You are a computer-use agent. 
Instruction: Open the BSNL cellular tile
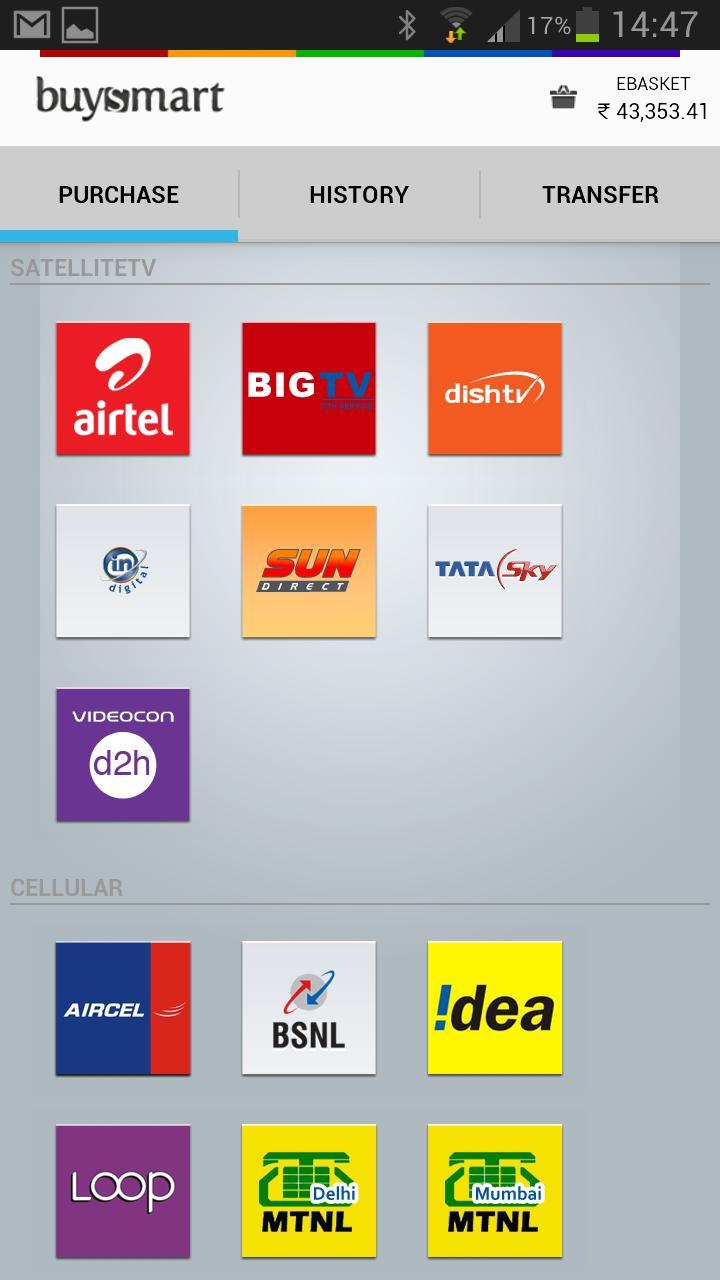pyautogui.click(x=309, y=1008)
